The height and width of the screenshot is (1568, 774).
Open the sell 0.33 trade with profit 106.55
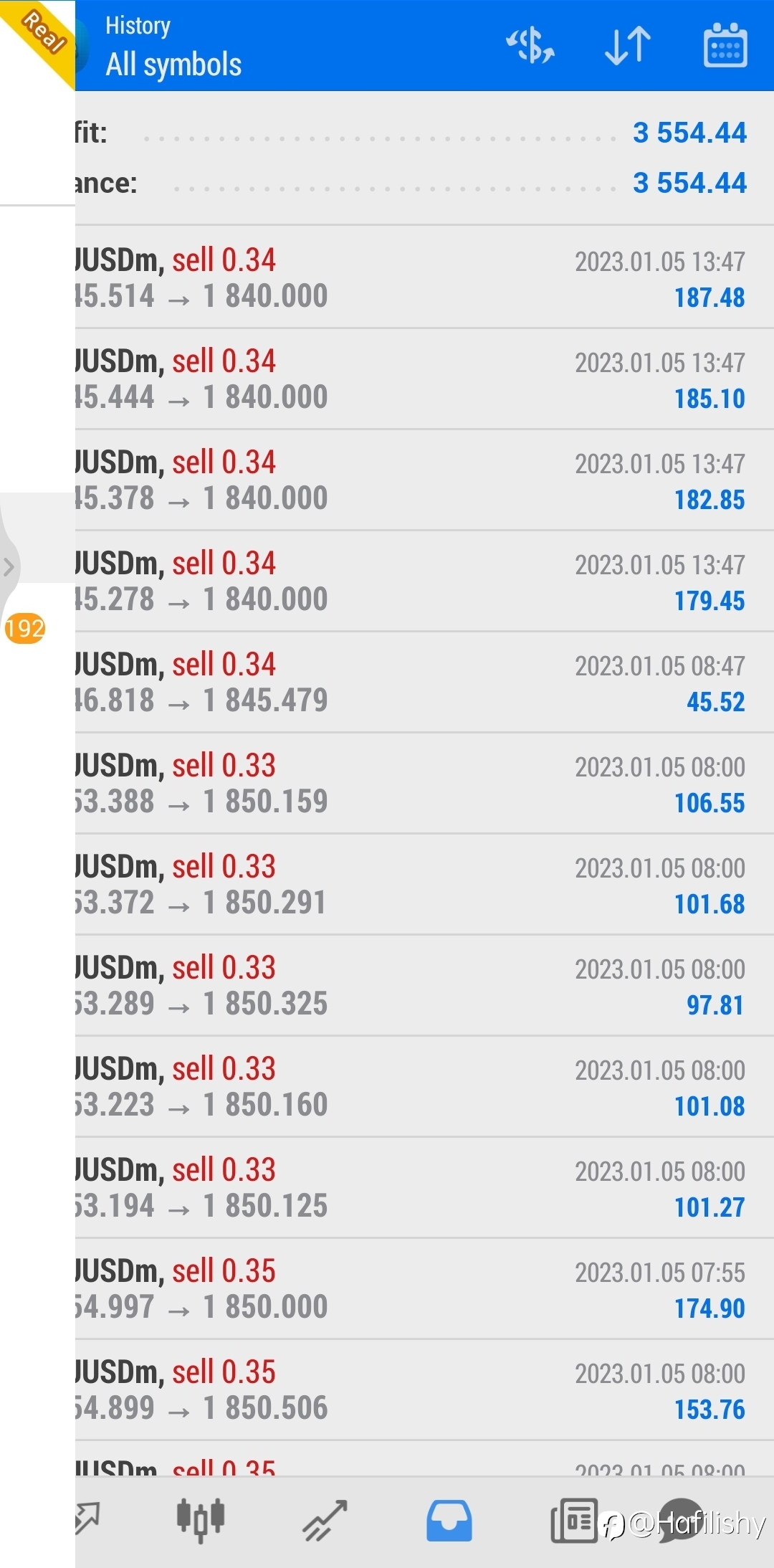pyautogui.click(x=424, y=784)
